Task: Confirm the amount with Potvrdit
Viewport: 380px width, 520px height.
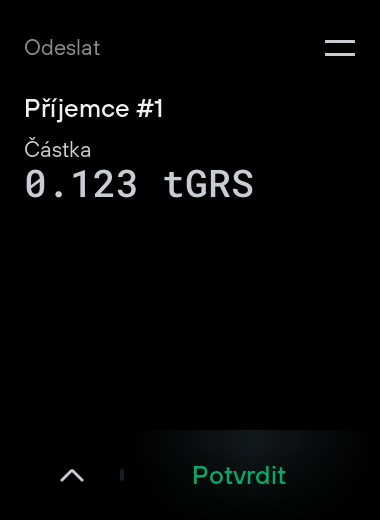Action: [x=239, y=475]
